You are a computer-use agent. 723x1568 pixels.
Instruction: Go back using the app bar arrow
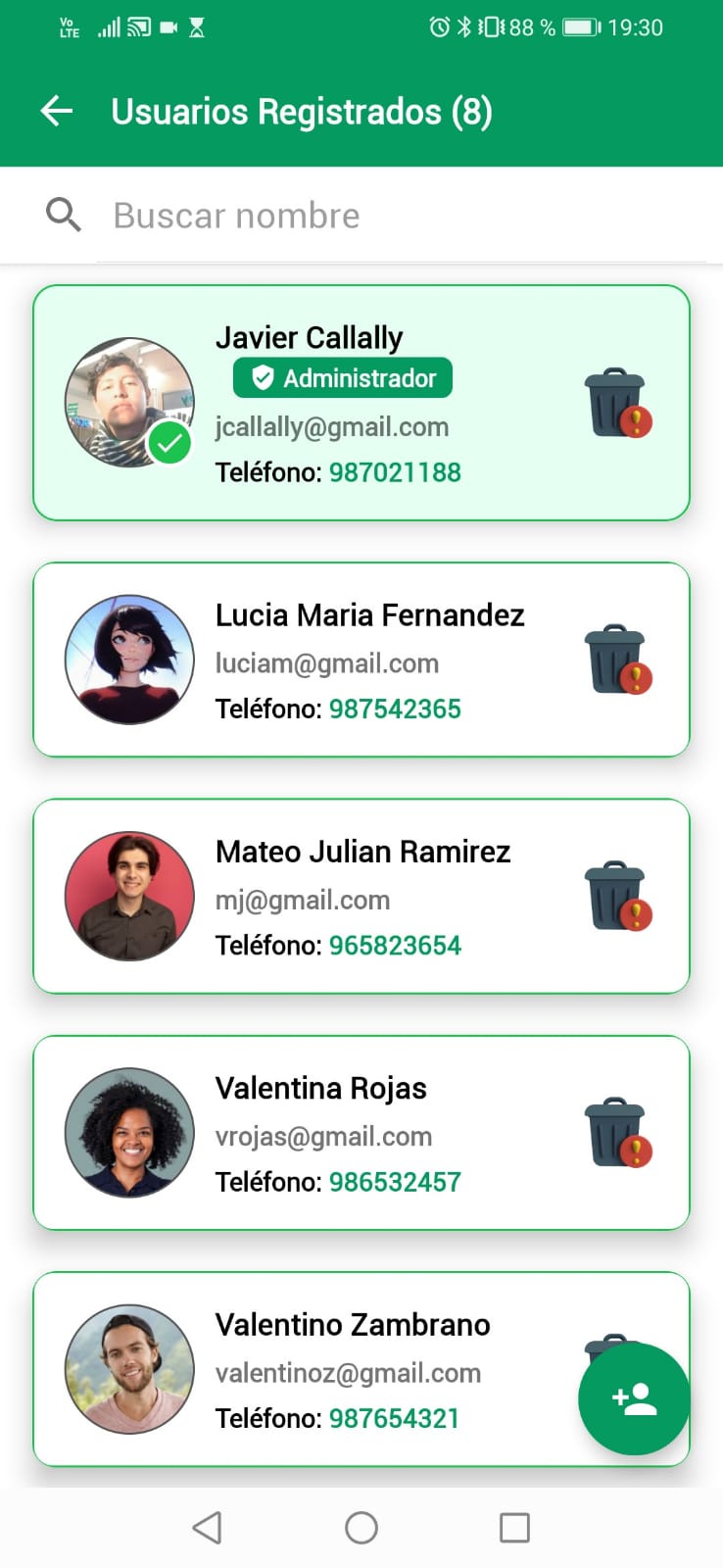click(57, 112)
